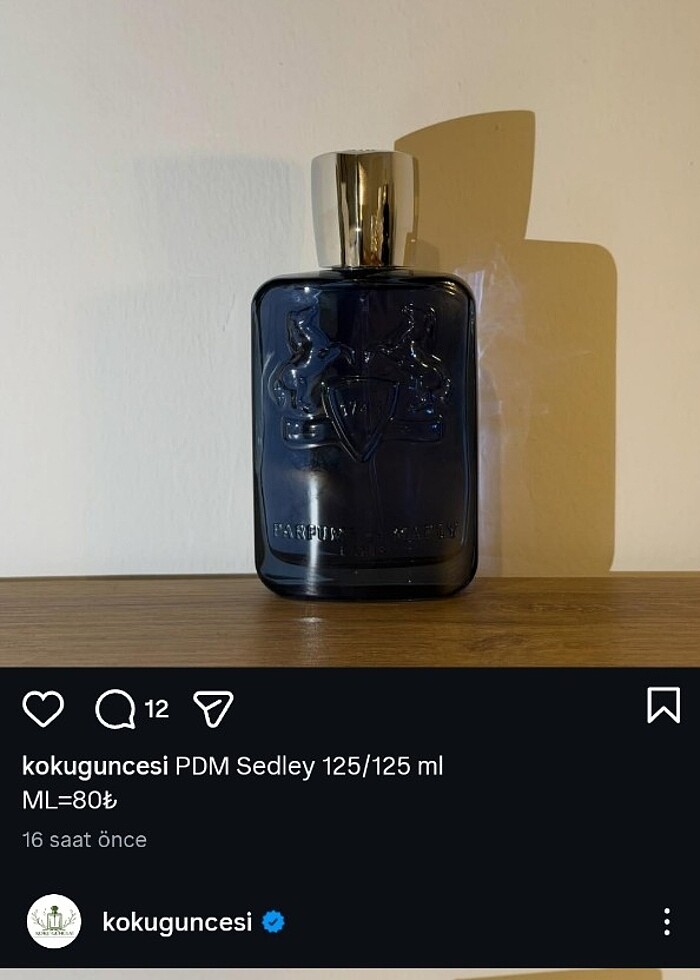Open comments on the Sedley post

pos(115,709)
